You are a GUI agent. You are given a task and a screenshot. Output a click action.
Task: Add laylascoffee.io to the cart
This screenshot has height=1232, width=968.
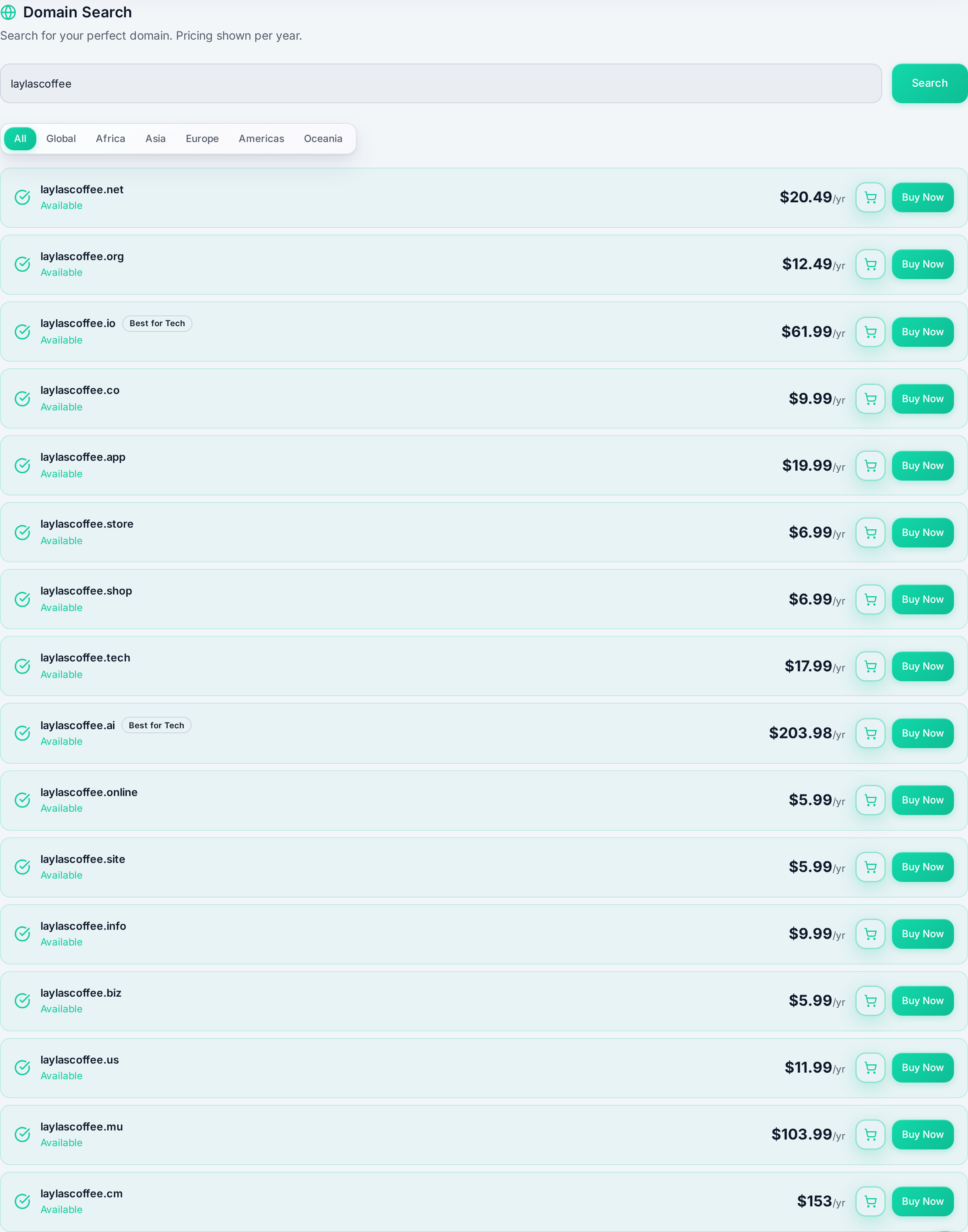(x=870, y=332)
